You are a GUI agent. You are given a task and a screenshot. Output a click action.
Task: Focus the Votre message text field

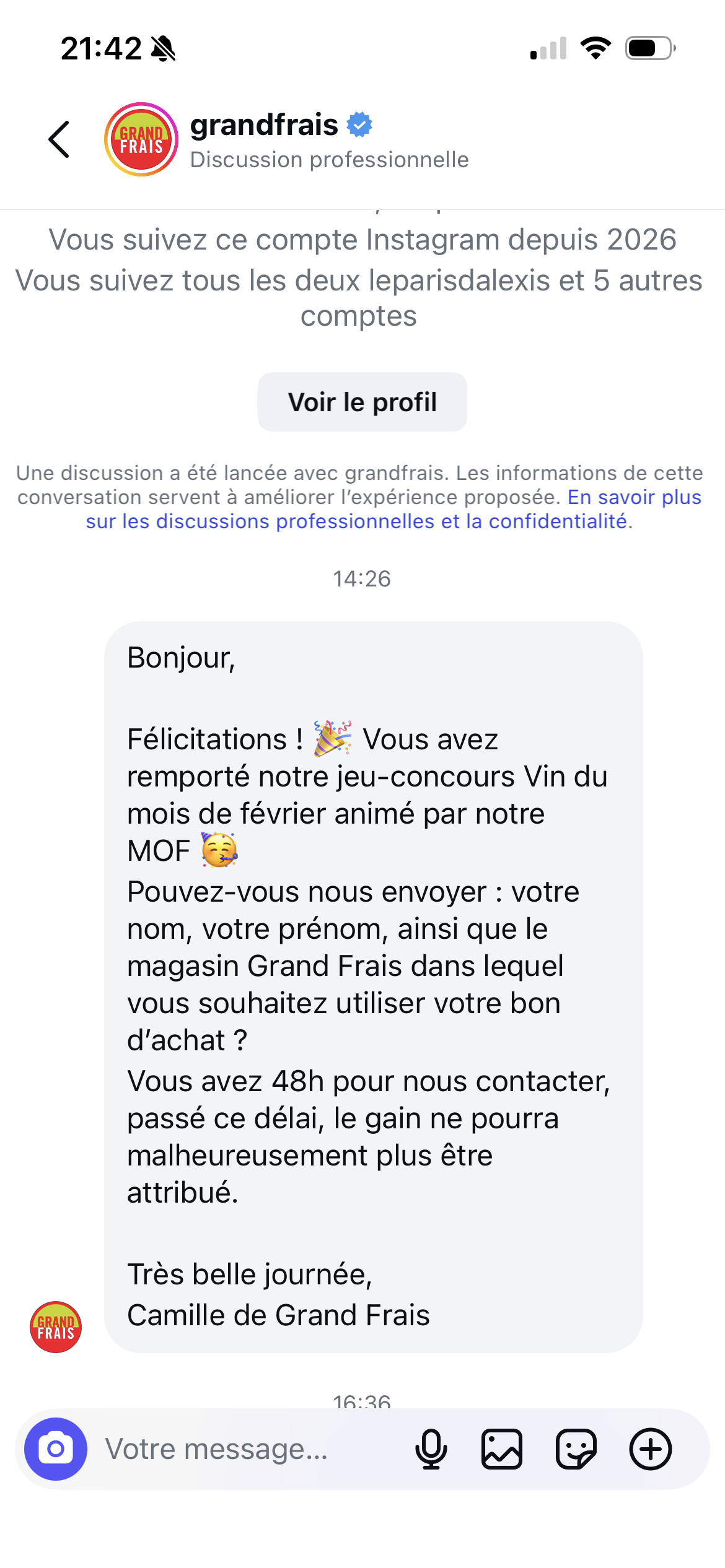(248, 1449)
